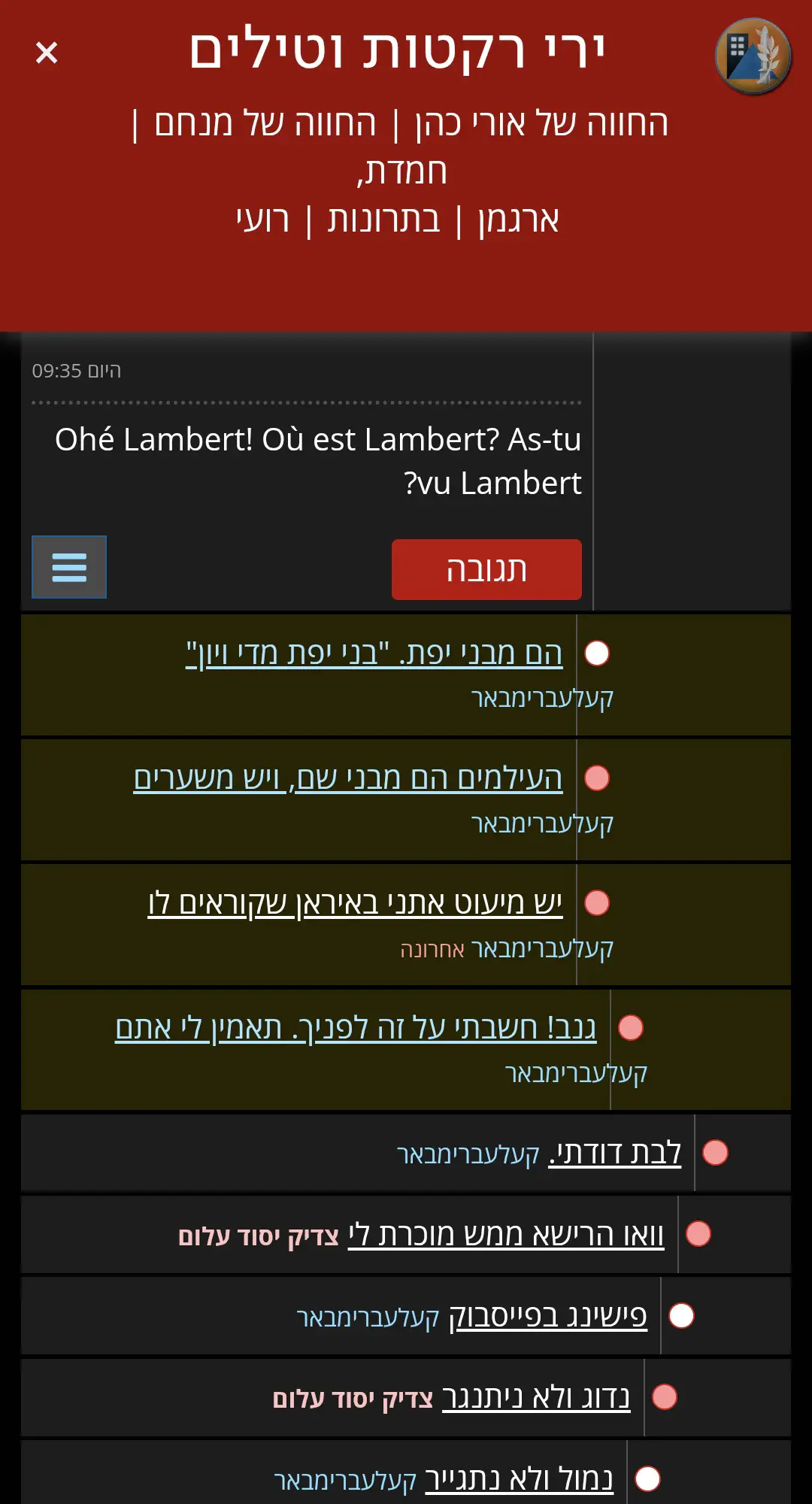Open reply "העילמים הם מבני שם"
Viewport: 812px width, 1504px height.
click(x=347, y=778)
